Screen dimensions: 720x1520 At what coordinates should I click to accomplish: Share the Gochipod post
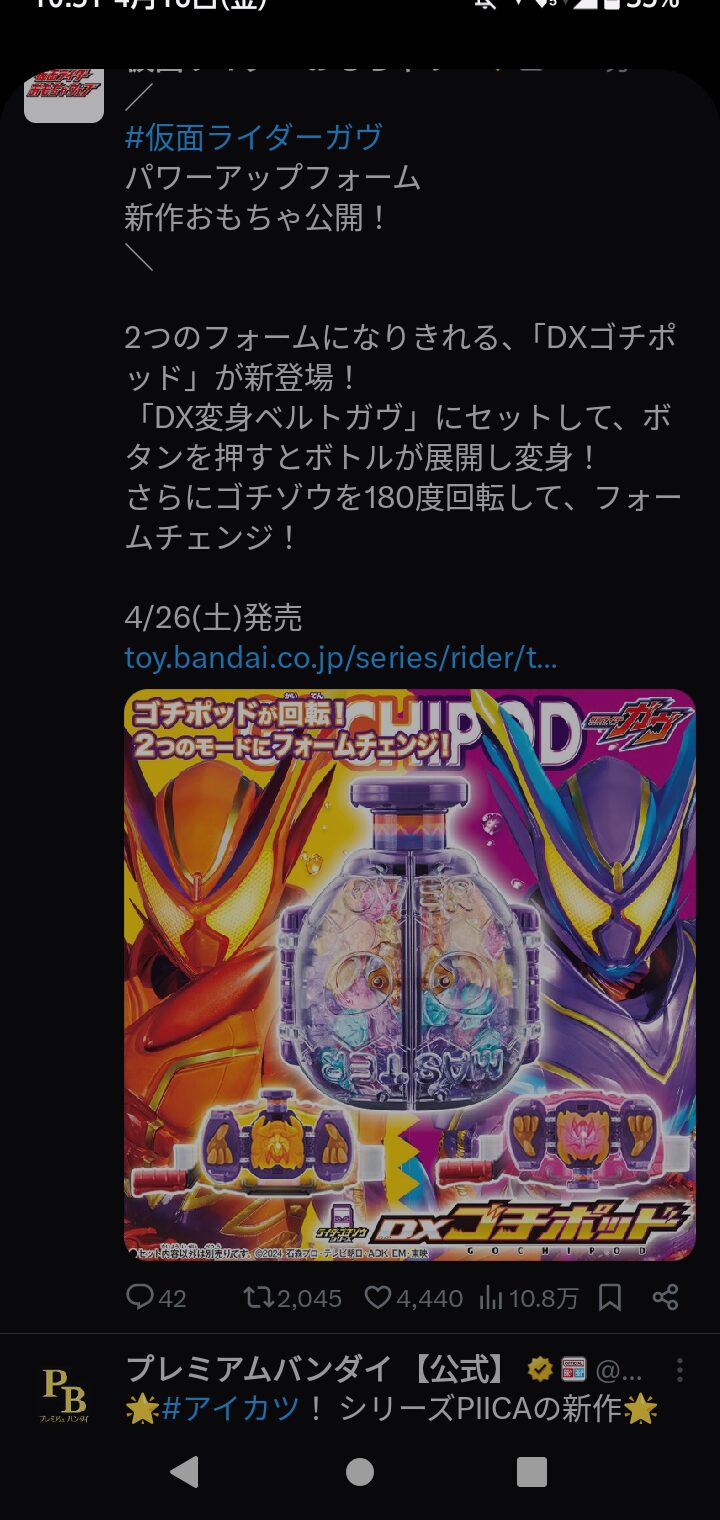[x=665, y=1298]
